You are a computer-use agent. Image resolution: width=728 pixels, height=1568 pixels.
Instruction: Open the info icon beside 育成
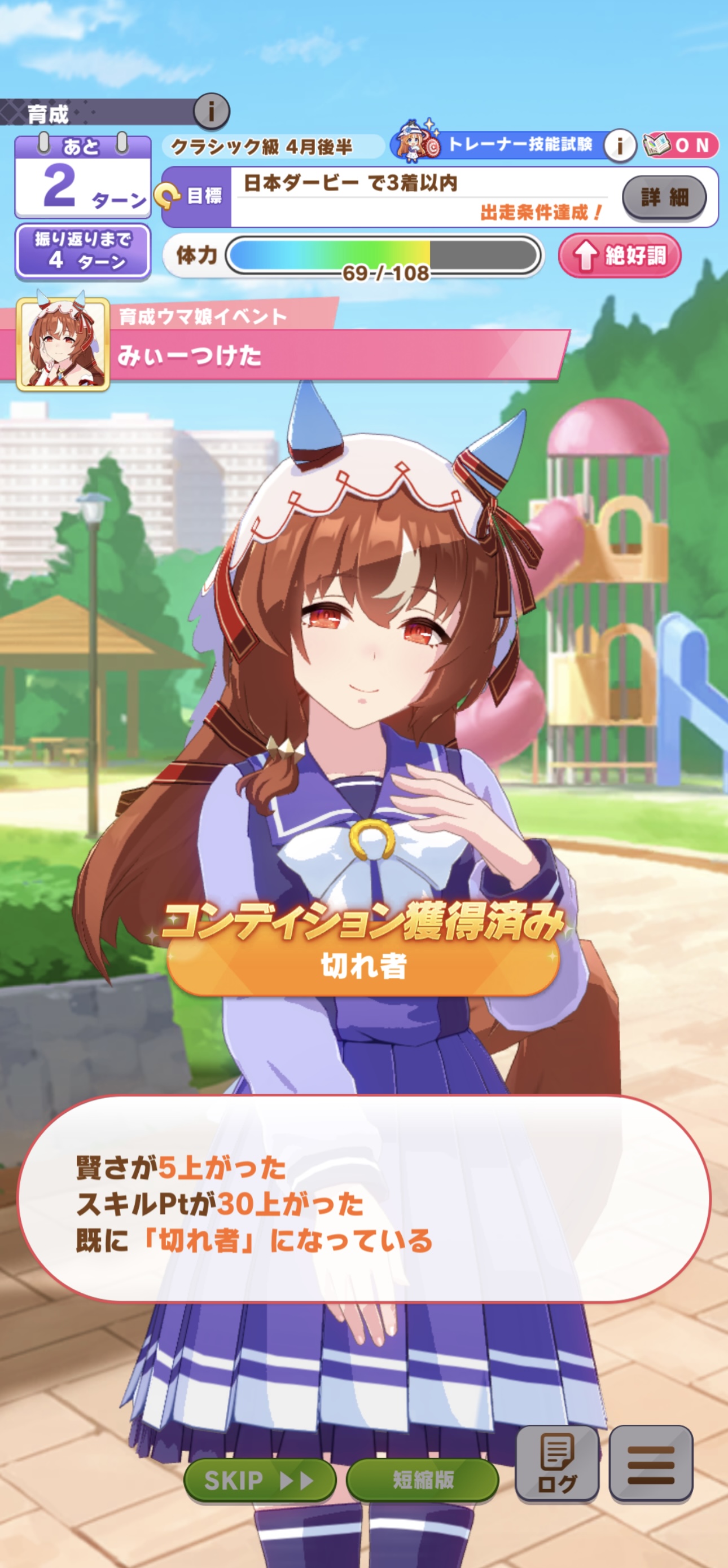tap(212, 111)
